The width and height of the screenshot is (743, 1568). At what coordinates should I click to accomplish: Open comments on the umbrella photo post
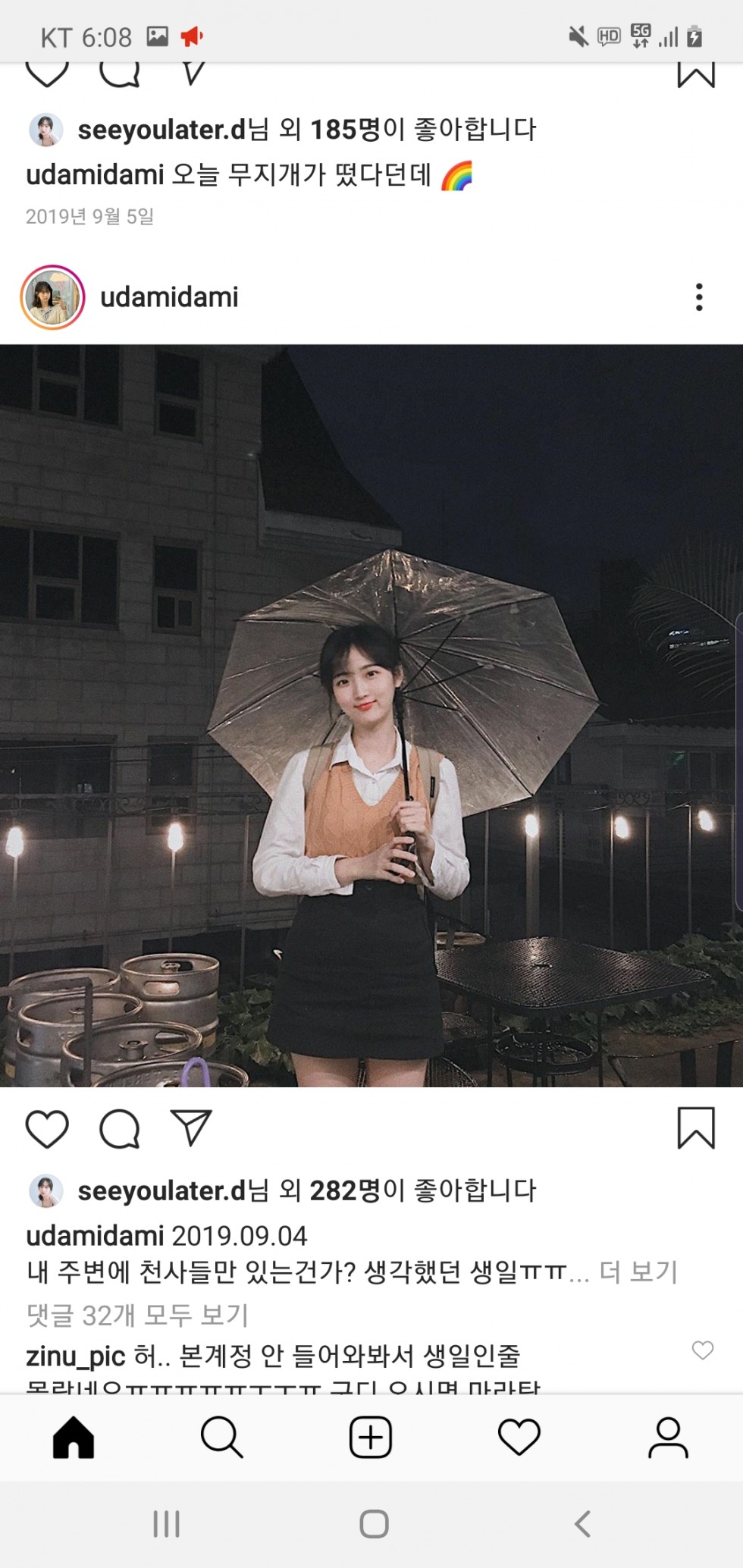[x=120, y=1129]
